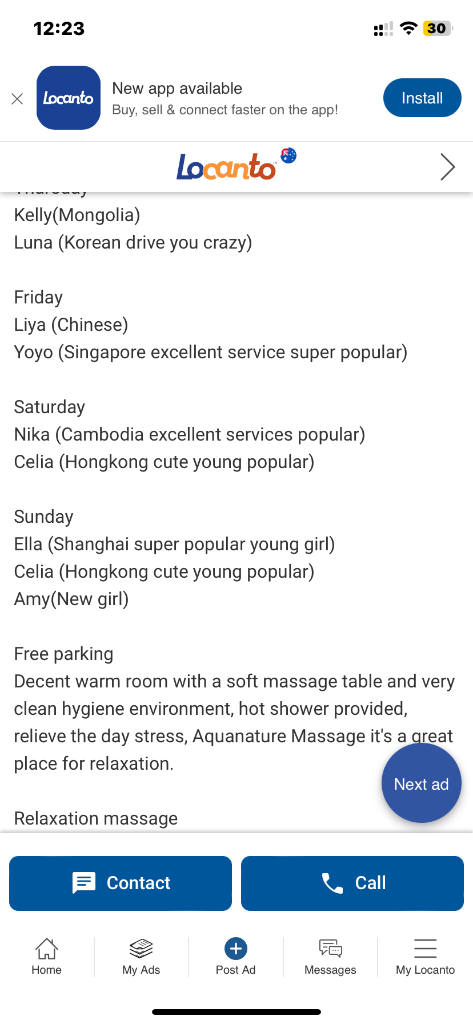Open the My Locanto menu
Image resolution: width=473 pixels, height=1024 pixels.
click(x=425, y=957)
